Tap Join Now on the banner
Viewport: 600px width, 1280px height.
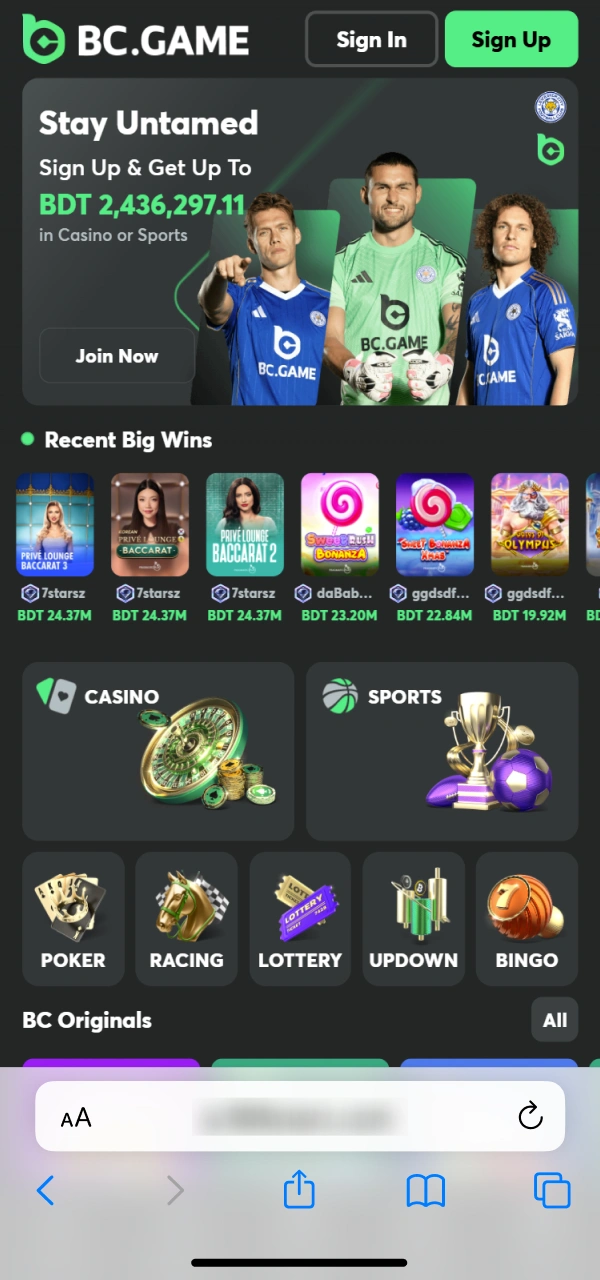117,355
